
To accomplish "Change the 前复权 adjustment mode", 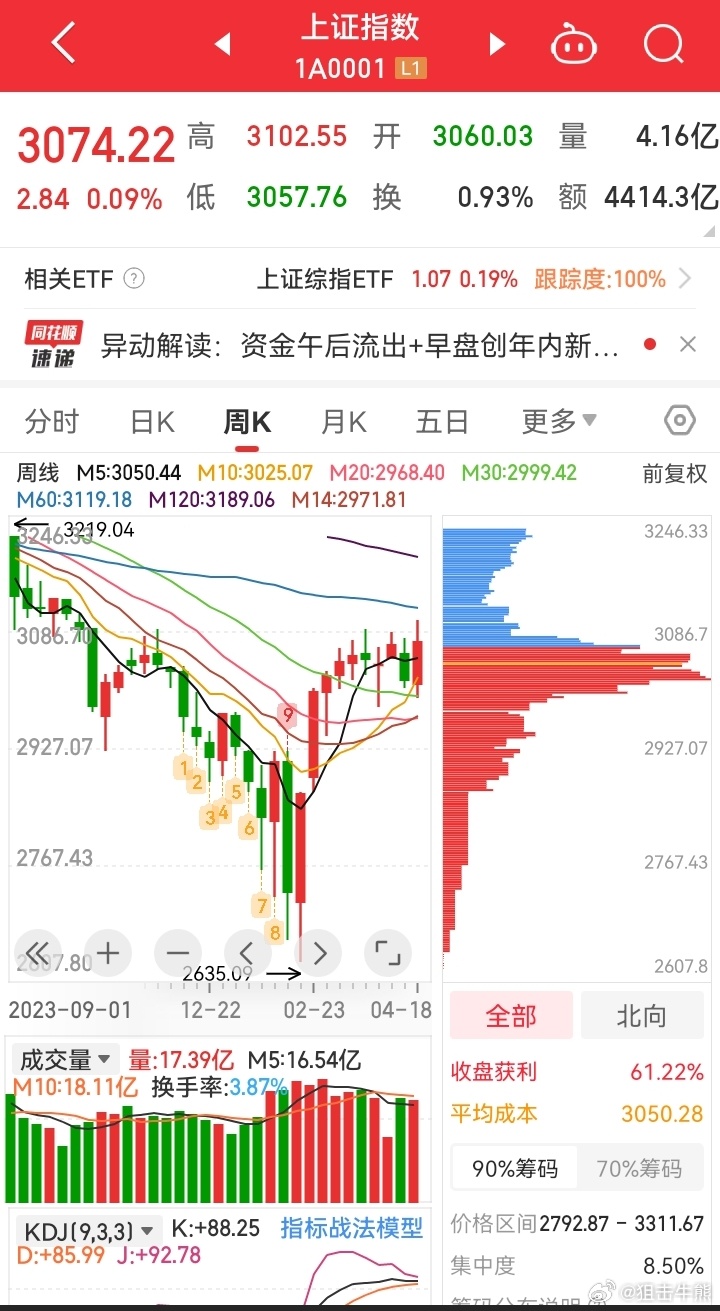I will point(675,474).
